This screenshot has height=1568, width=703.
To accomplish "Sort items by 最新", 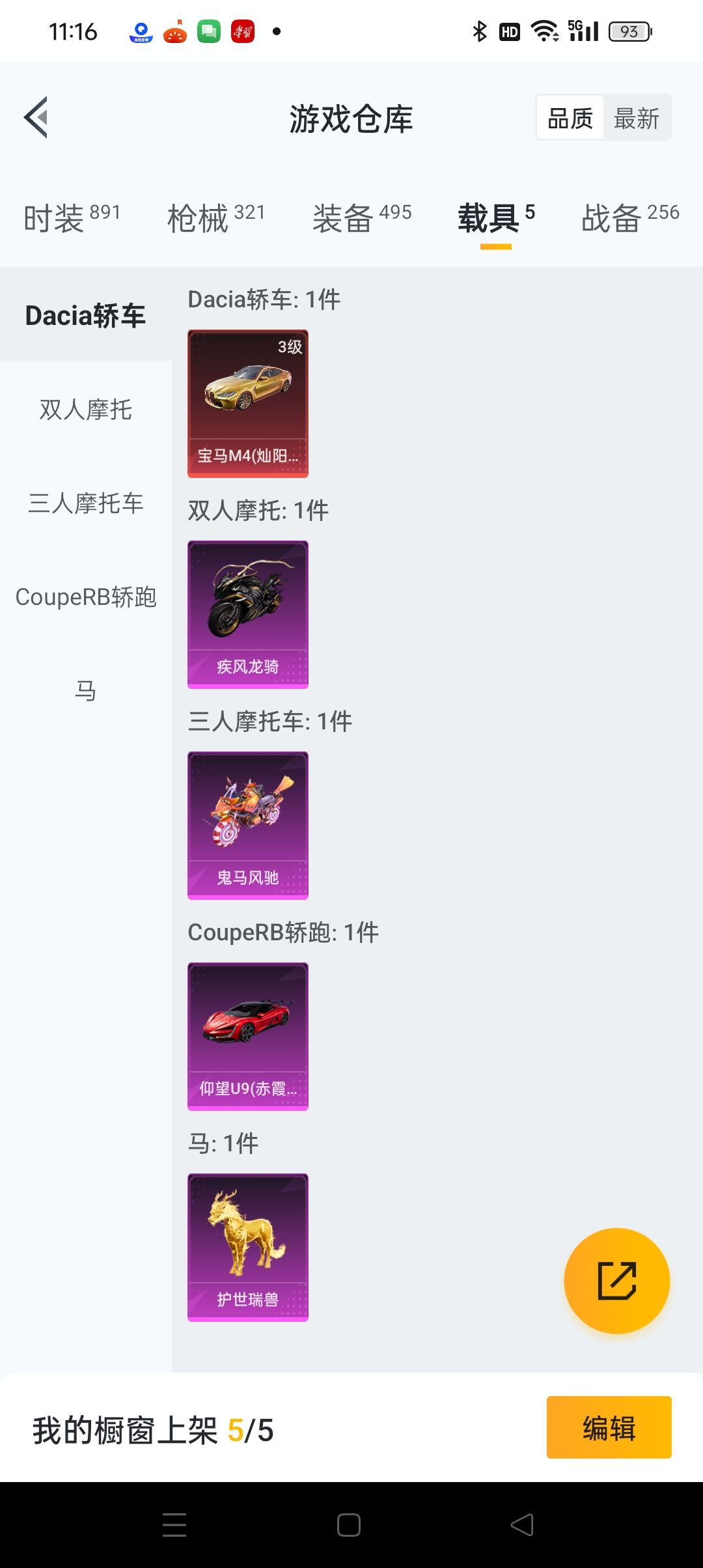I will 637,118.
